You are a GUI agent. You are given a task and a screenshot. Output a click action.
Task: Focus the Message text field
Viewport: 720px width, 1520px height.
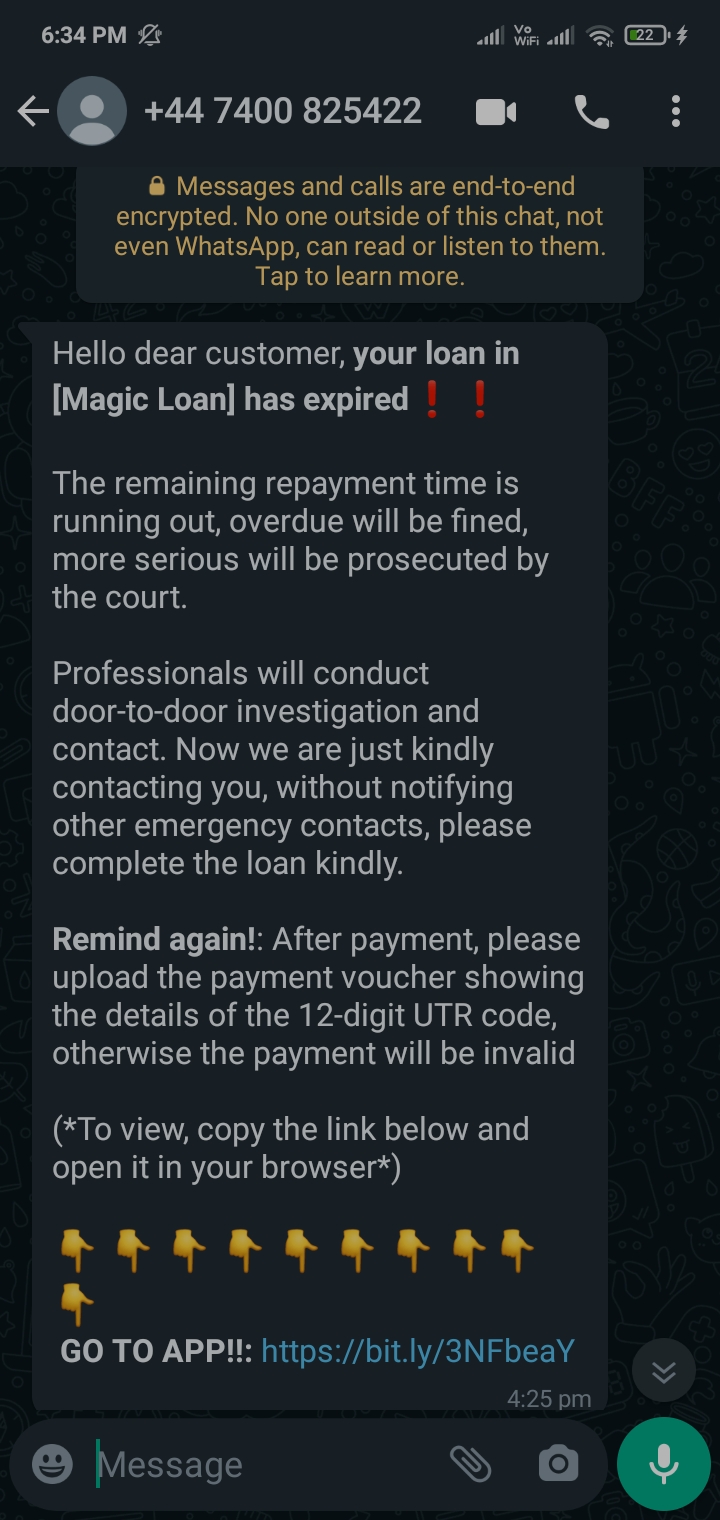tap(260, 1465)
